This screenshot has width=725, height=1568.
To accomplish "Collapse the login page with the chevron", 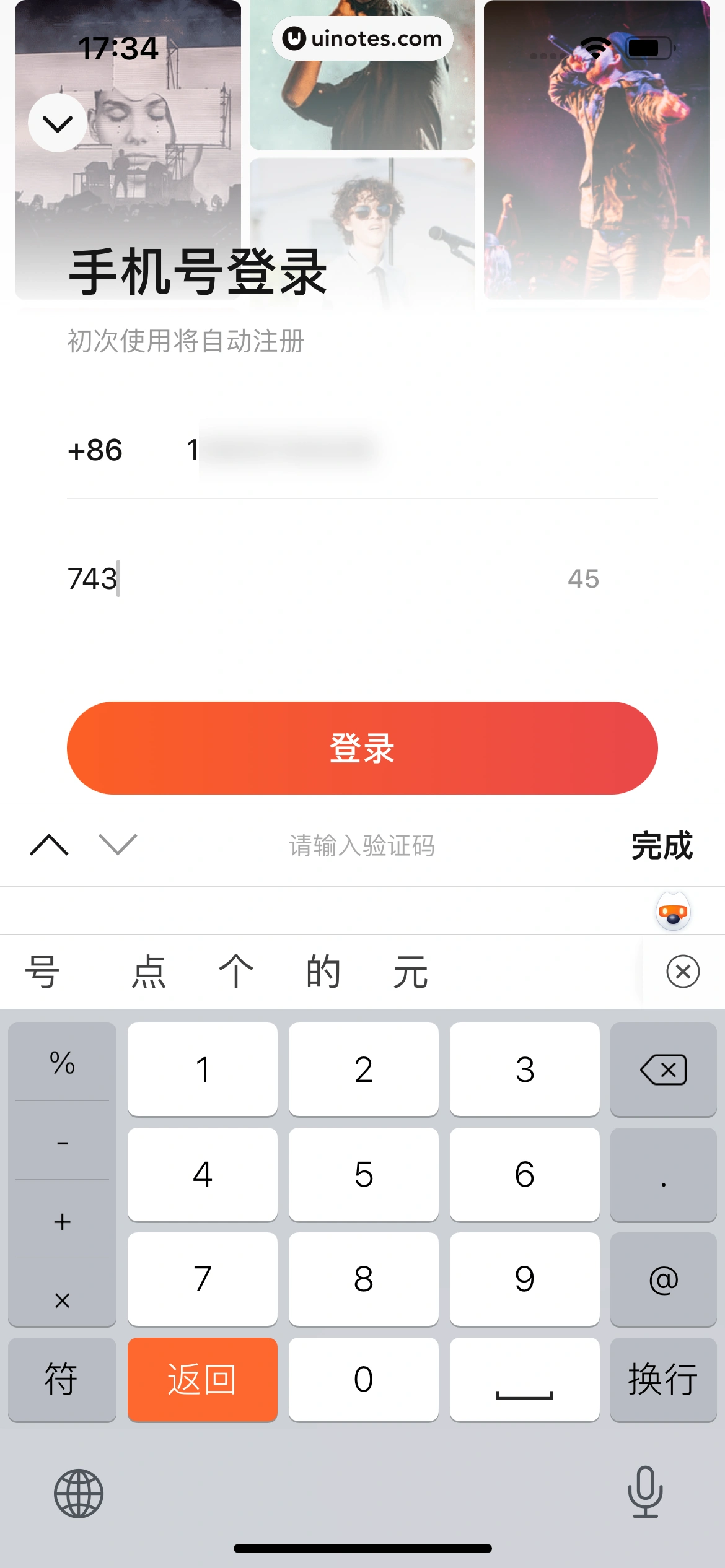I will tap(57, 123).
